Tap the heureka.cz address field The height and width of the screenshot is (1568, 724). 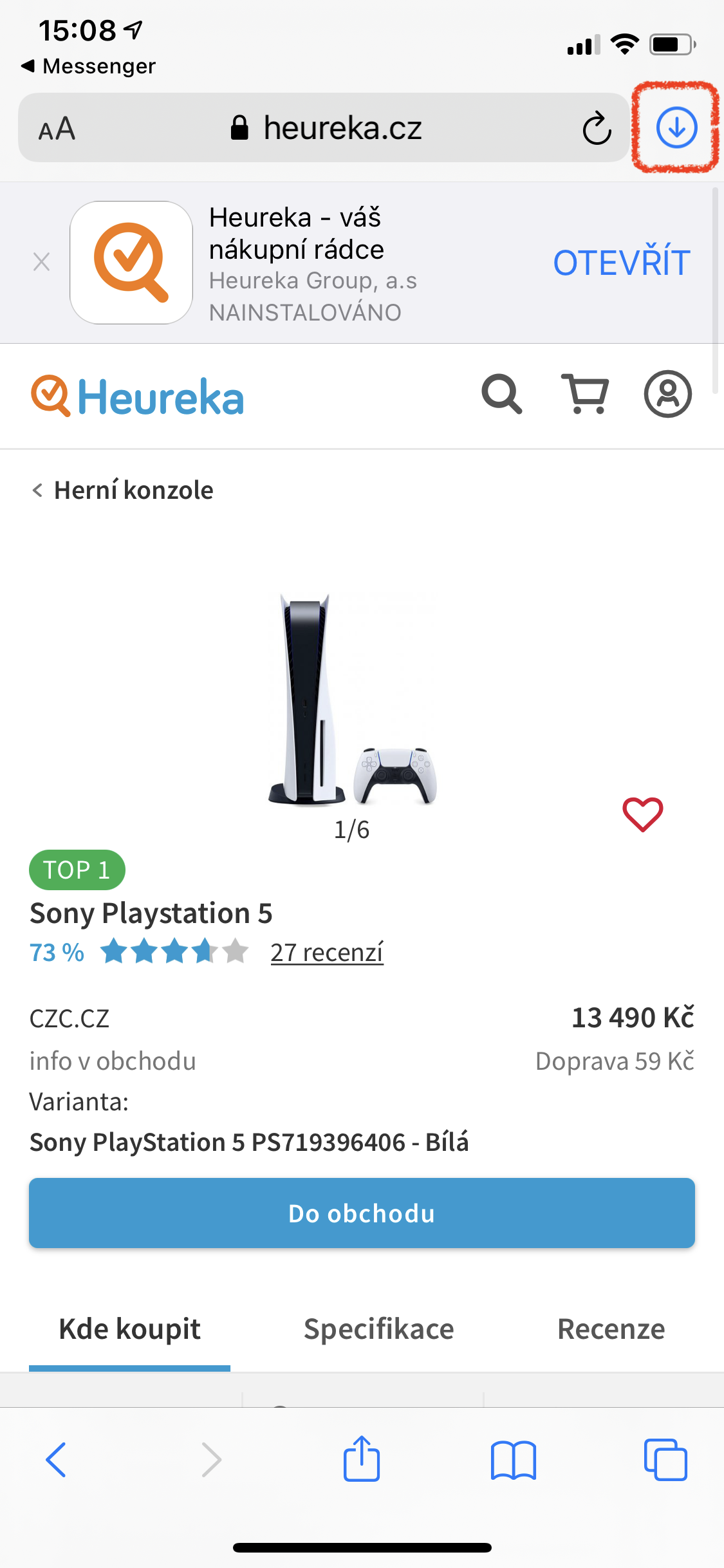pos(341,128)
